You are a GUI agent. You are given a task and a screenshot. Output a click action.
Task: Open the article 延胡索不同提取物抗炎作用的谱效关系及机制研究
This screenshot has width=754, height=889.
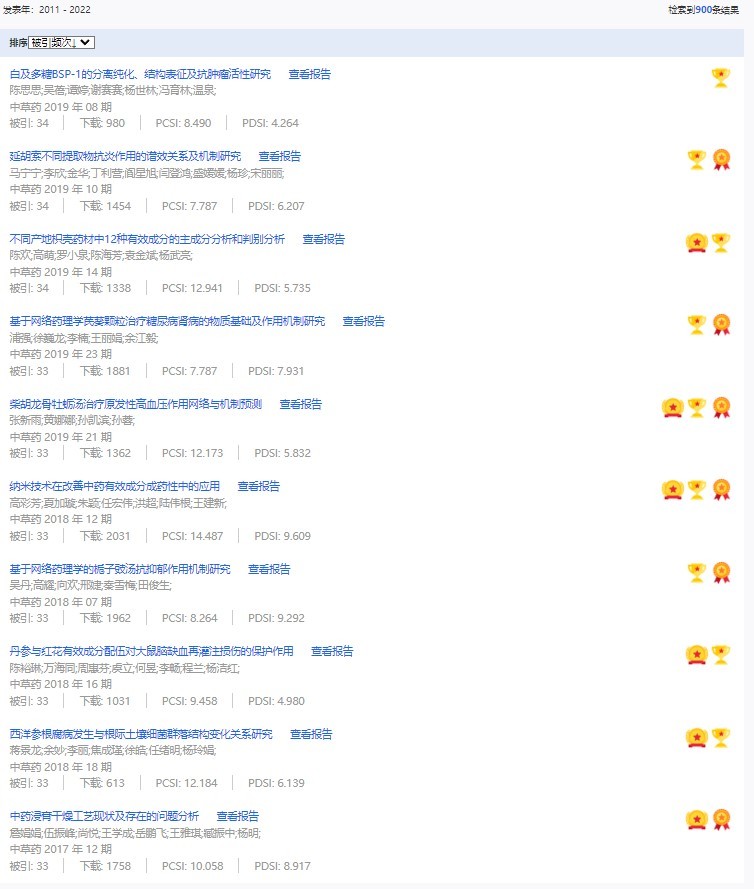[x=125, y=156]
